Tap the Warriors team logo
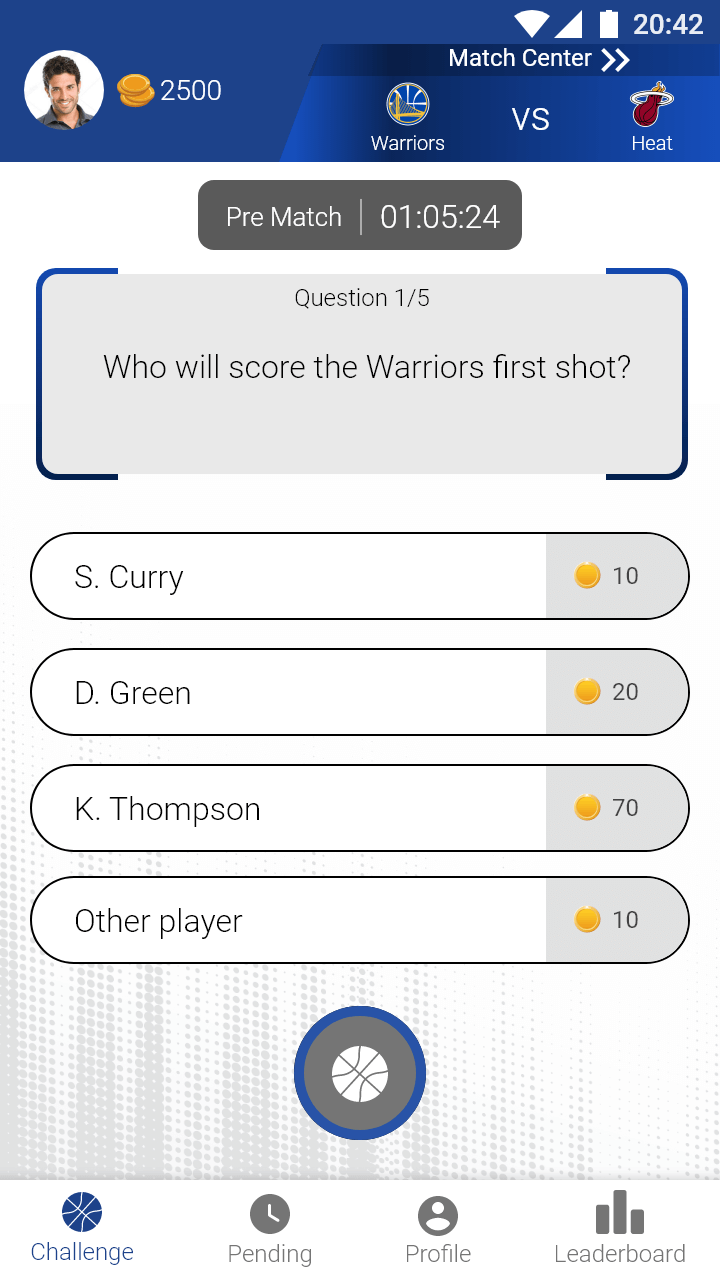The width and height of the screenshot is (720, 1280). pyautogui.click(x=408, y=100)
